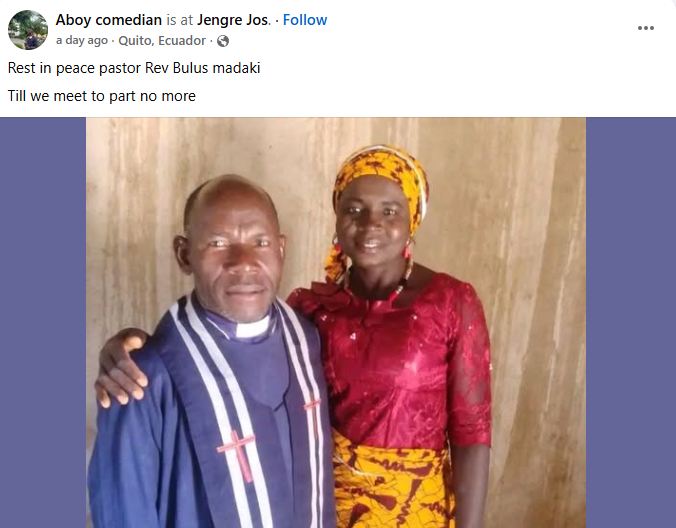
Task: Open the Jengre Jos location link
Action: [234, 20]
